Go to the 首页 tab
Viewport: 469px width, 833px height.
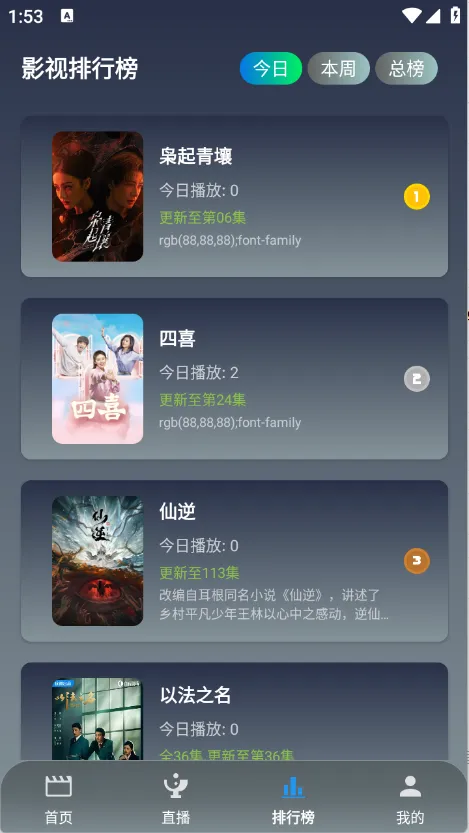(58, 798)
